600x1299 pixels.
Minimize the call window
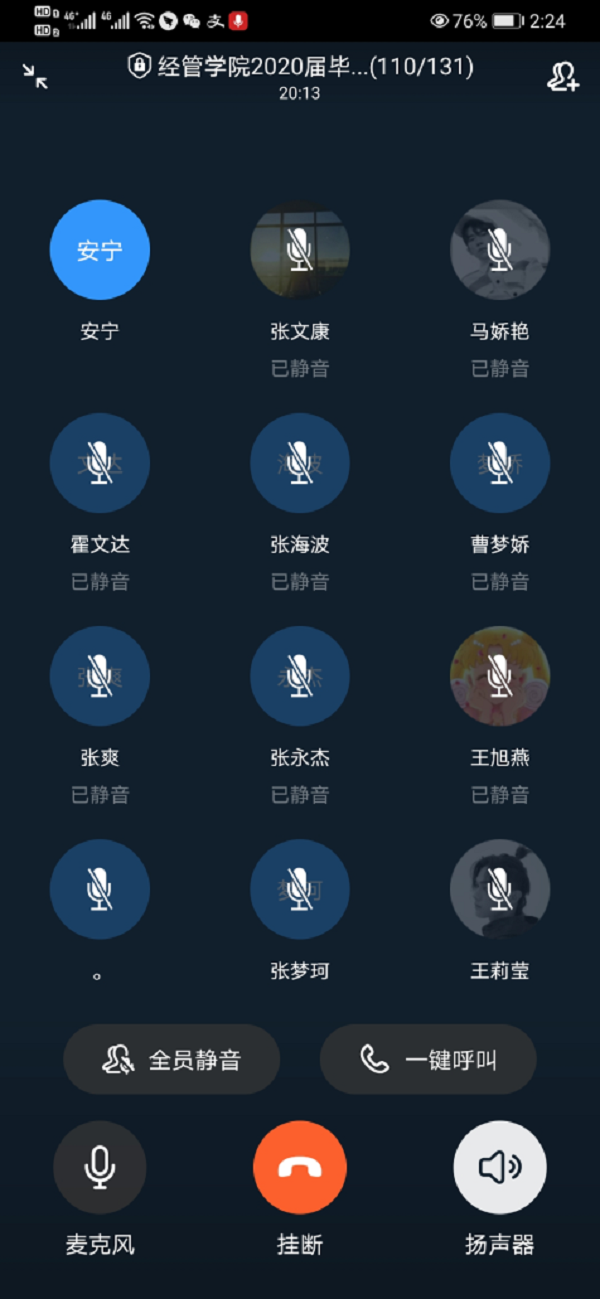pyautogui.click(x=36, y=77)
